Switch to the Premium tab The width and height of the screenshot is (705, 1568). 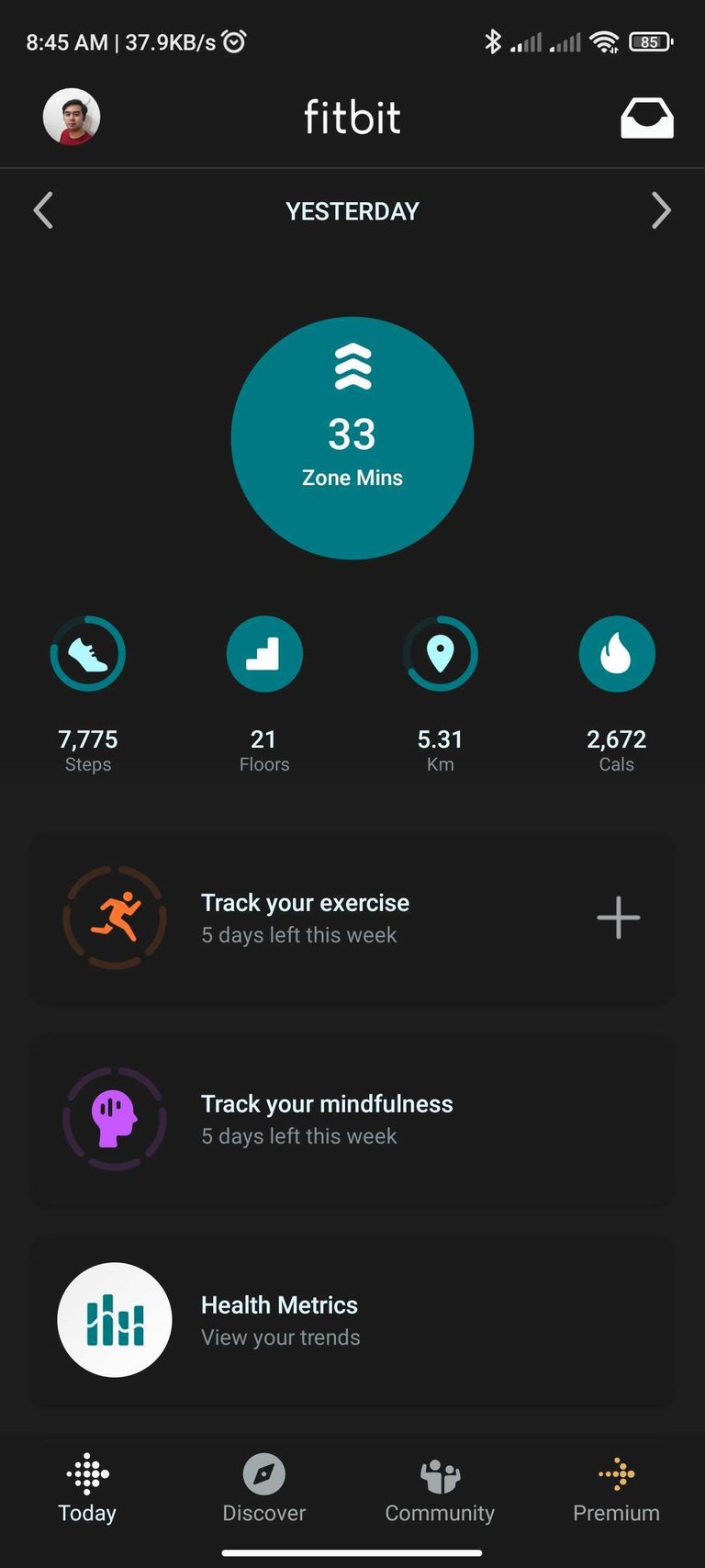click(616, 1490)
